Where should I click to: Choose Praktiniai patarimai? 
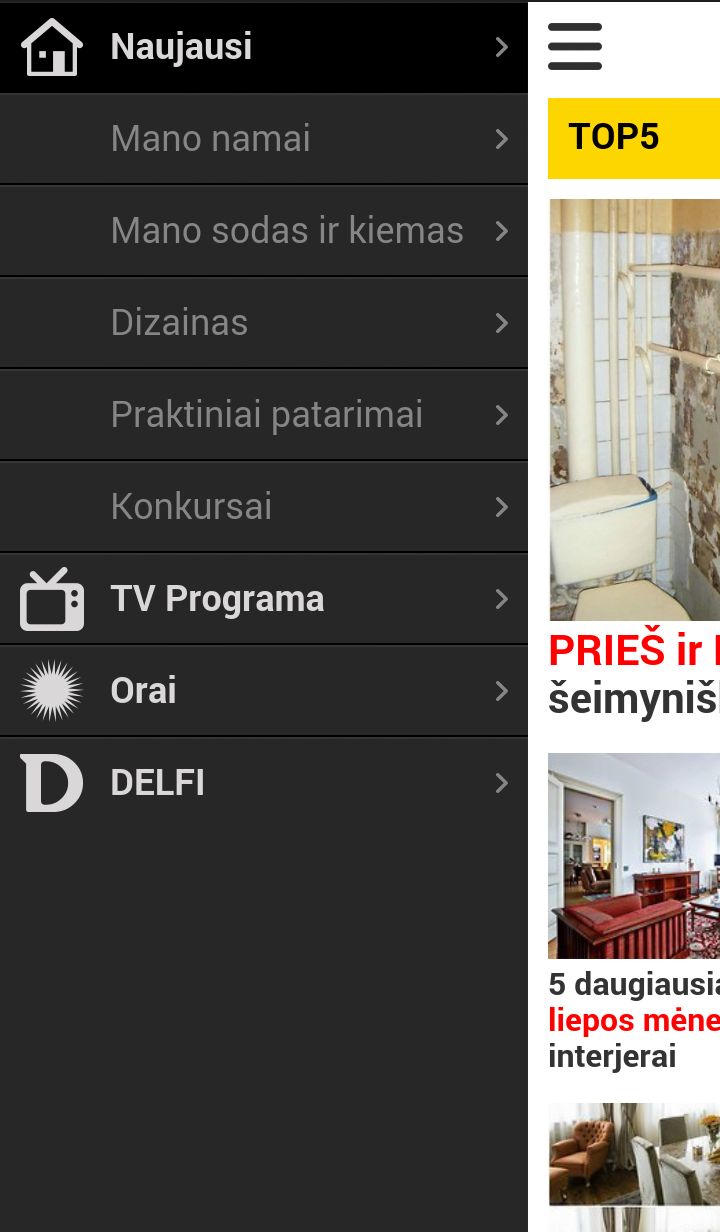[x=264, y=415]
